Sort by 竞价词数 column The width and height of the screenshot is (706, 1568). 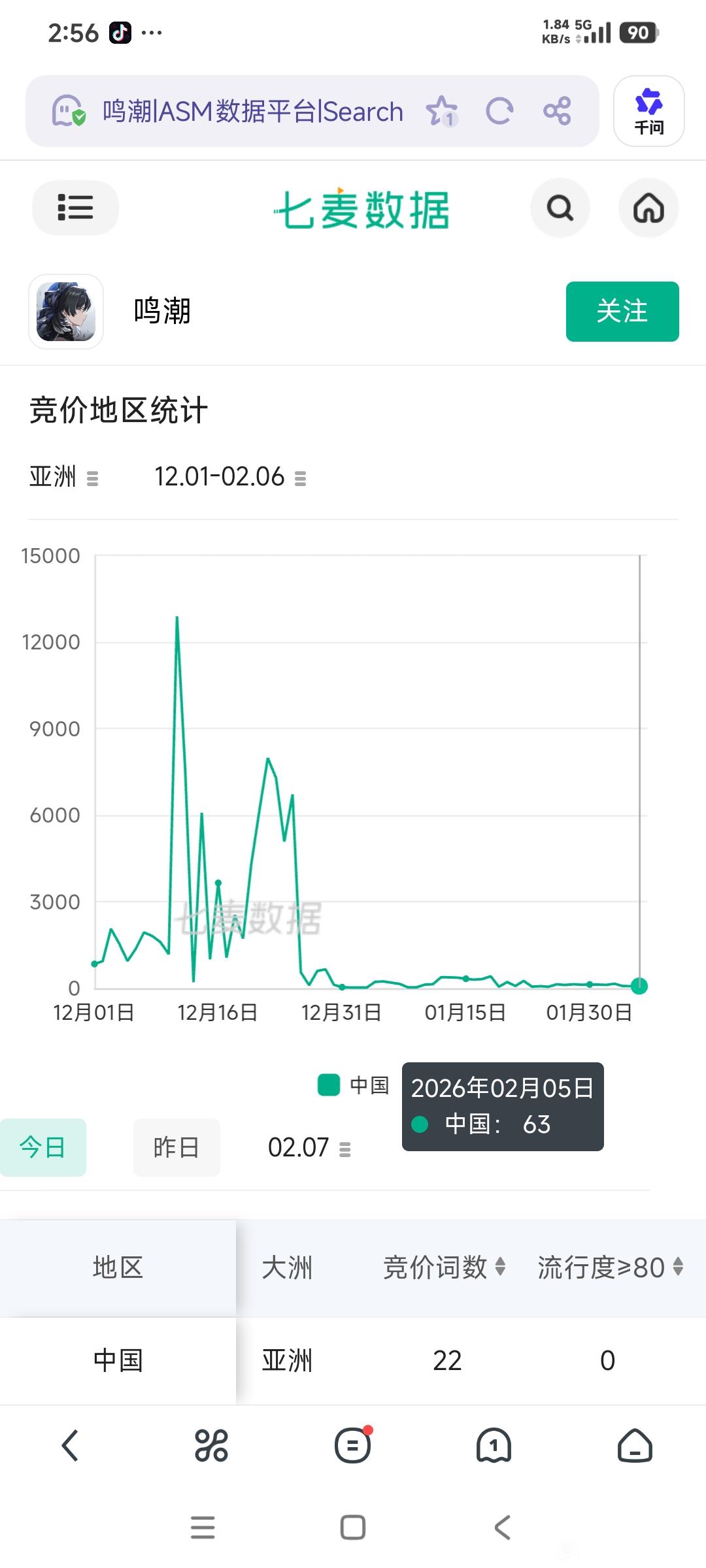445,1267
